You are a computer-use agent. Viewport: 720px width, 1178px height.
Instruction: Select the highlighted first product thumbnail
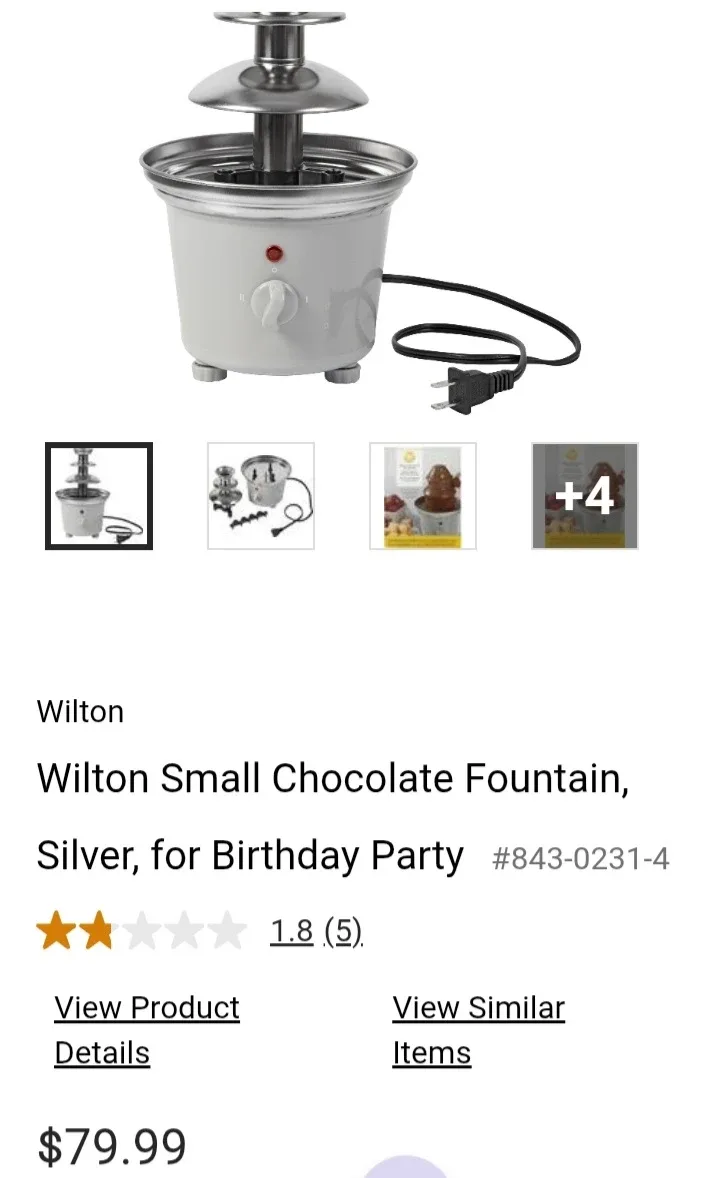click(x=100, y=497)
